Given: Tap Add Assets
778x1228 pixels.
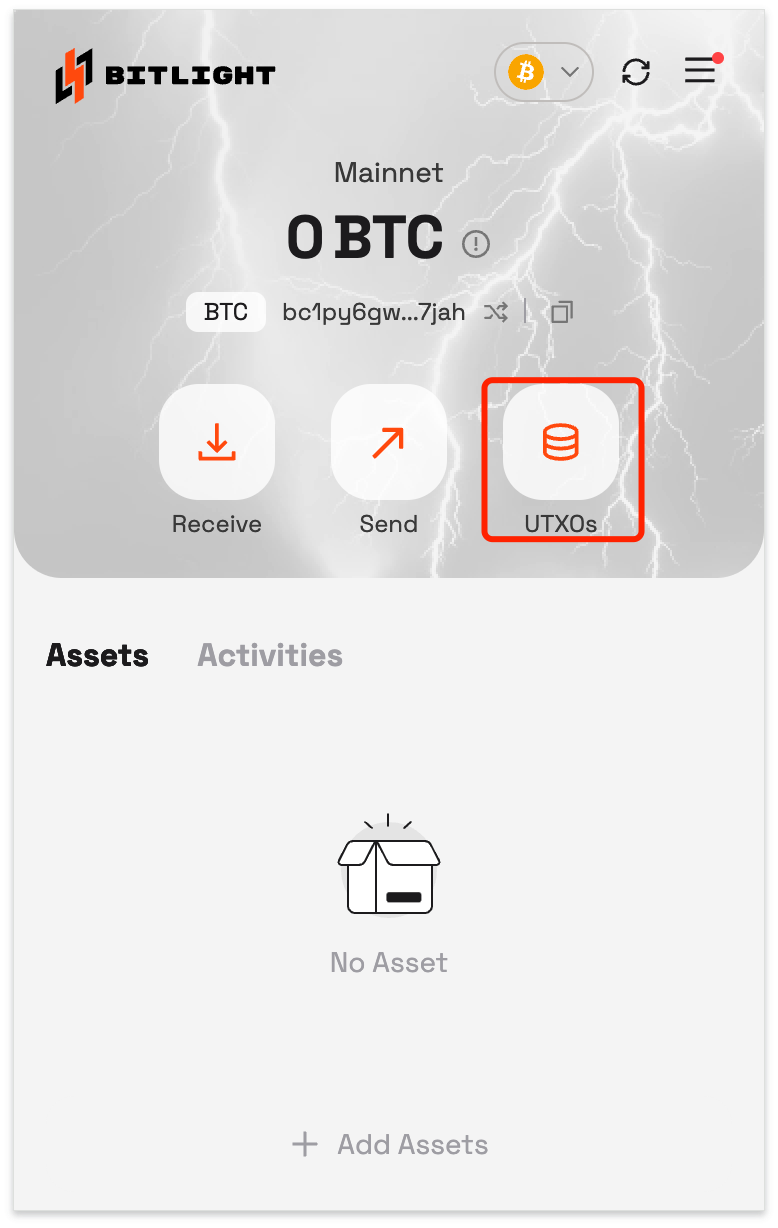Looking at the screenshot, I should [390, 1144].
